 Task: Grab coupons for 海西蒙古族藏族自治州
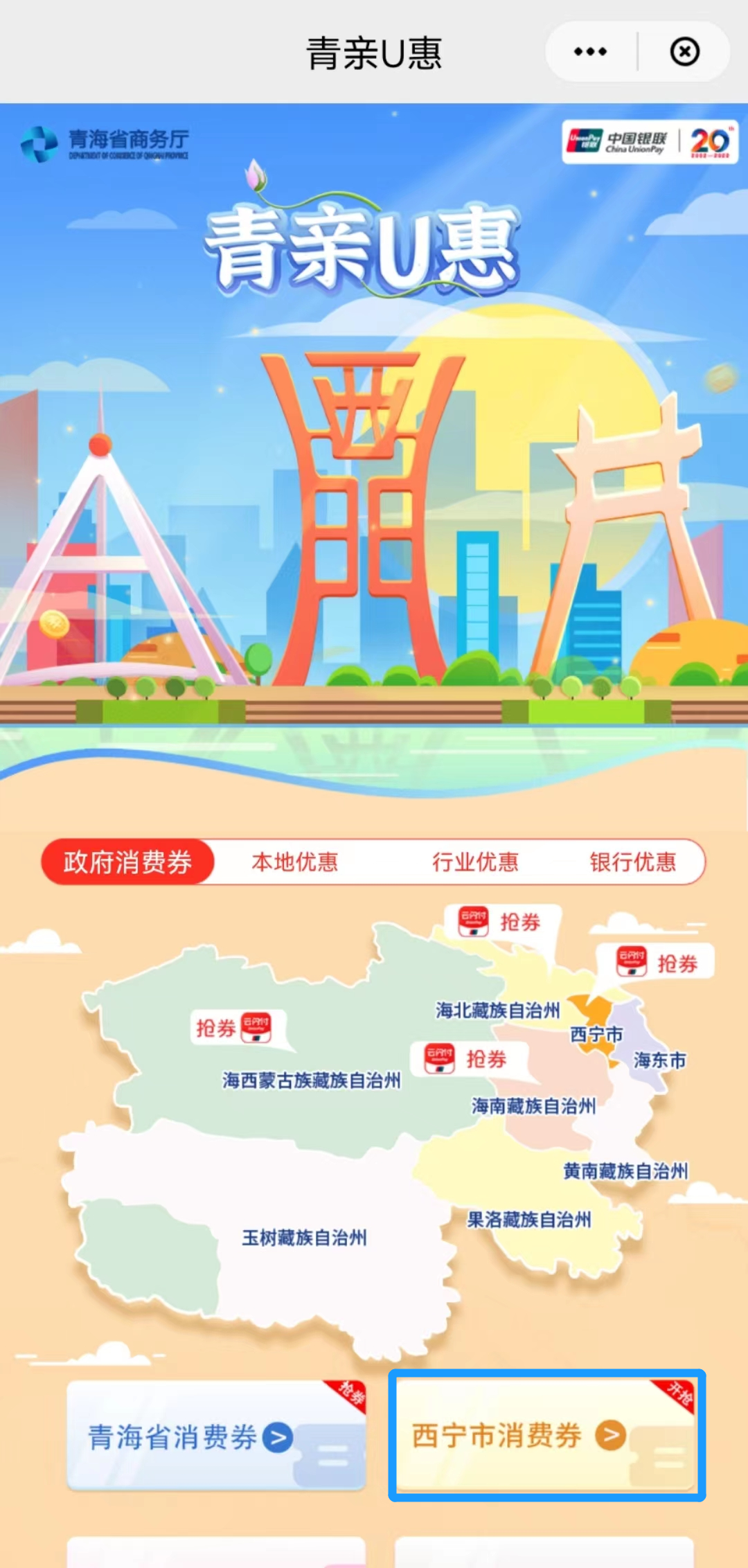click(x=233, y=1028)
